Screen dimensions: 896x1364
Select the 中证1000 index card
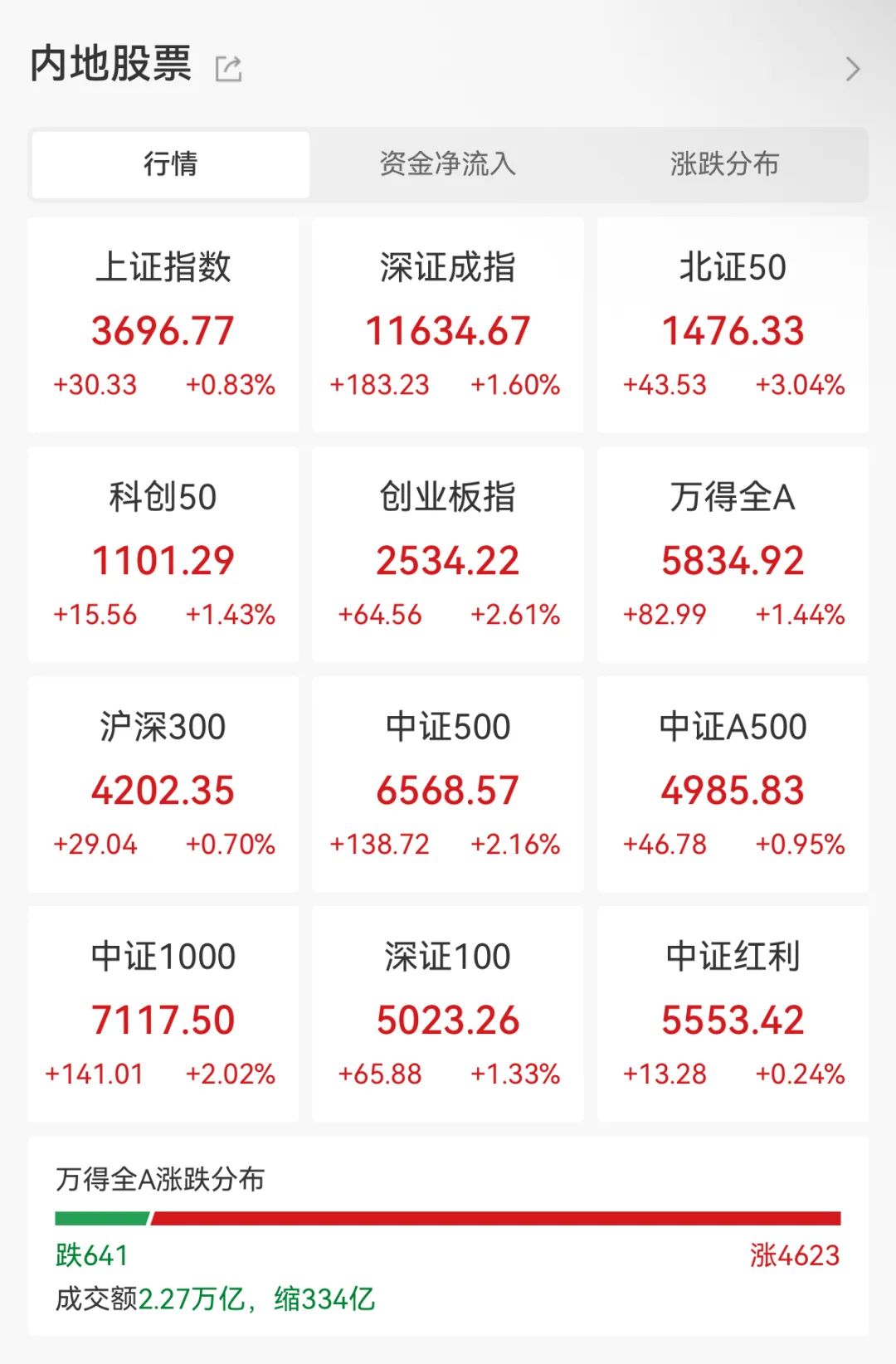pyautogui.click(x=163, y=1014)
